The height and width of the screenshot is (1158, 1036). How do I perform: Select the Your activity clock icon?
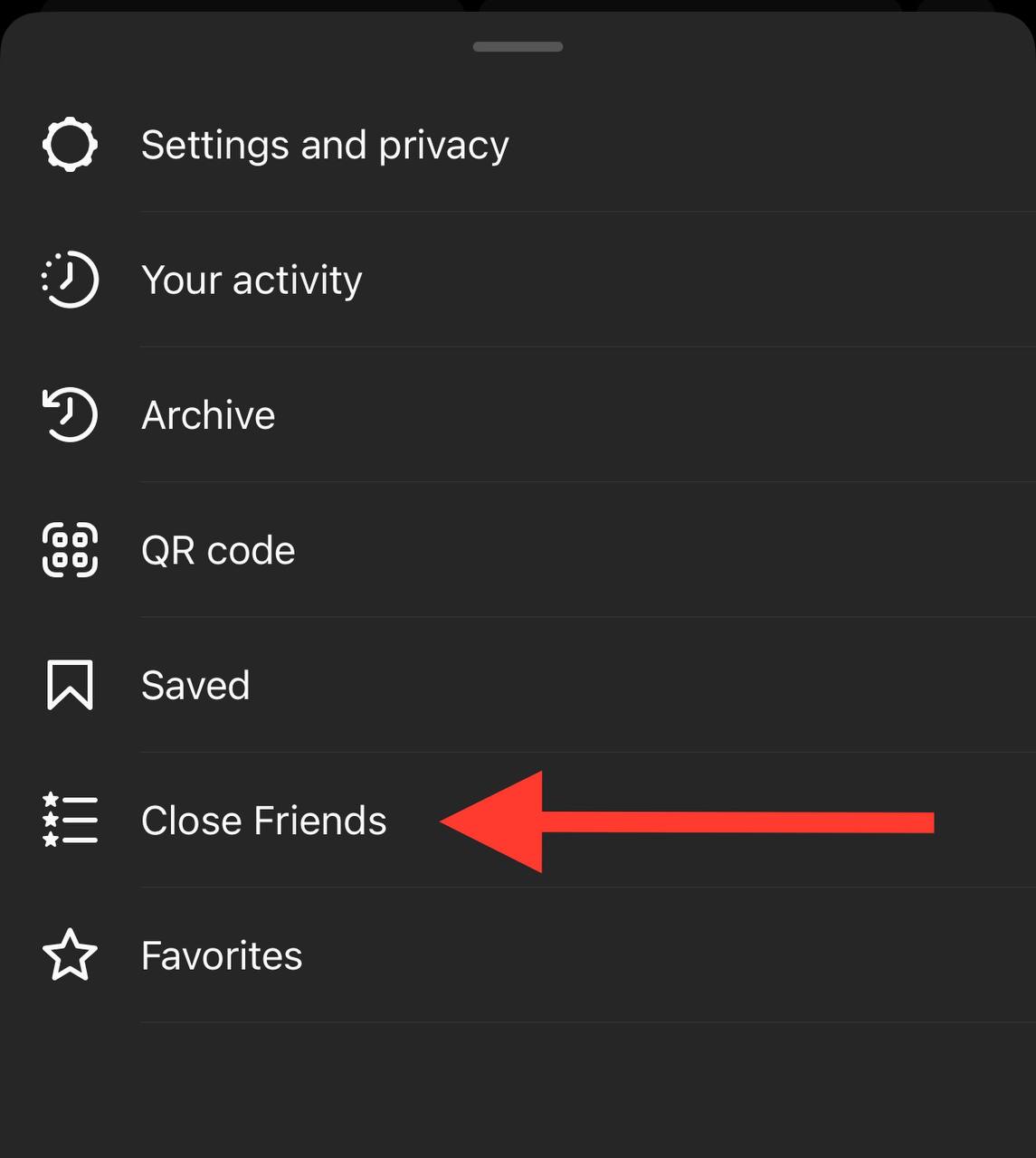point(70,280)
